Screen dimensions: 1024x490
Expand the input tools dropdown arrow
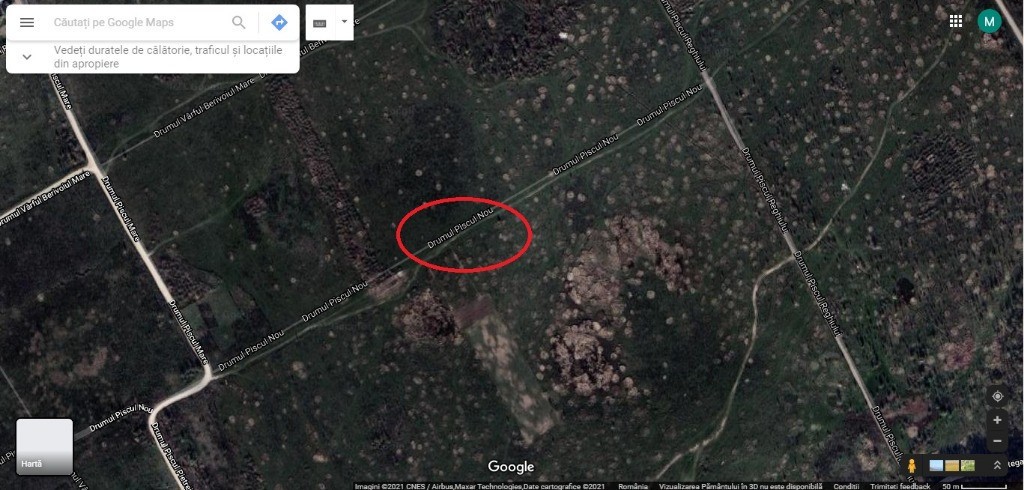coord(344,21)
